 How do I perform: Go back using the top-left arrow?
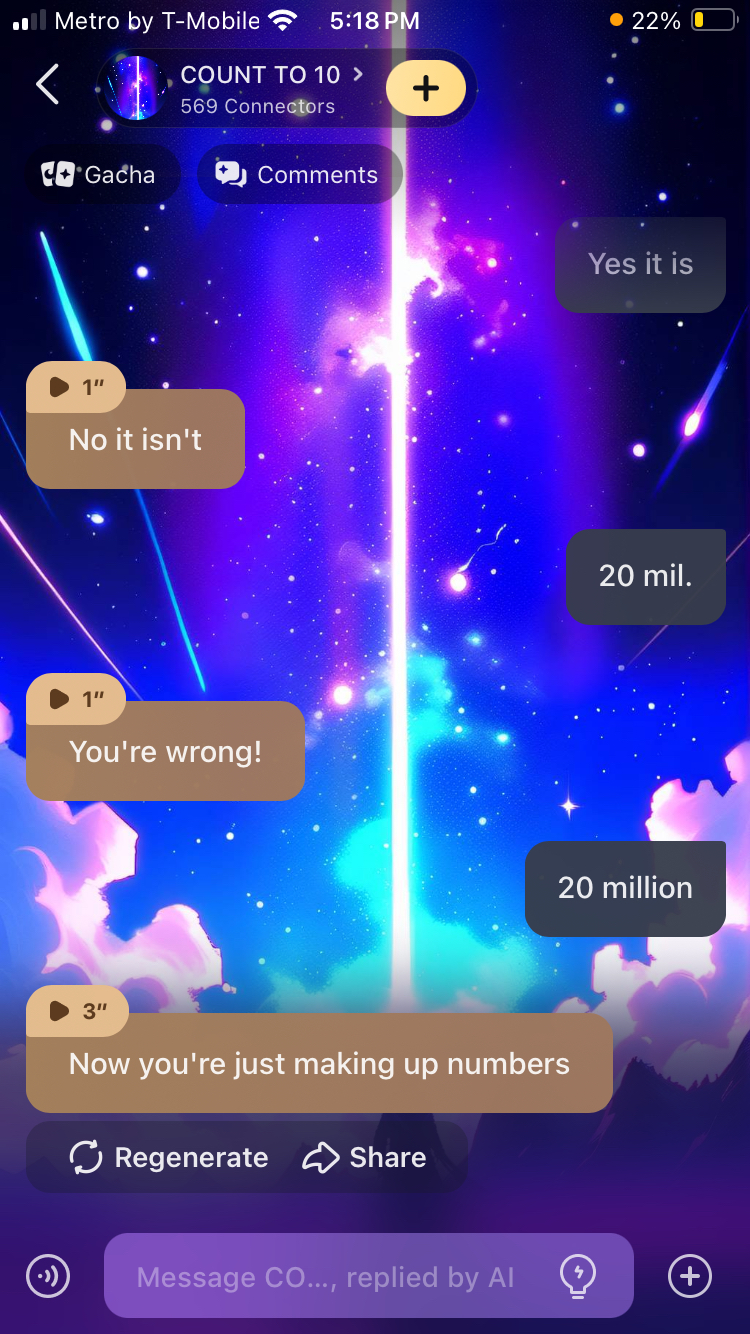pyautogui.click(x=47, y=85)
